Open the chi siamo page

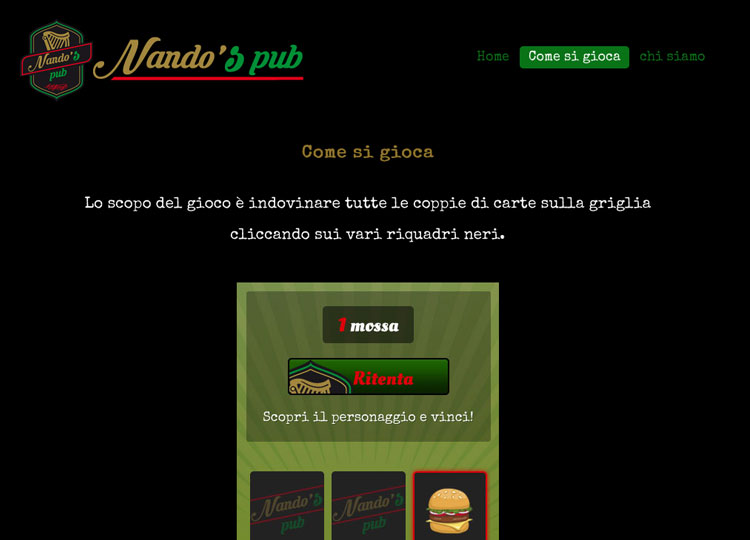pos(672,57)
